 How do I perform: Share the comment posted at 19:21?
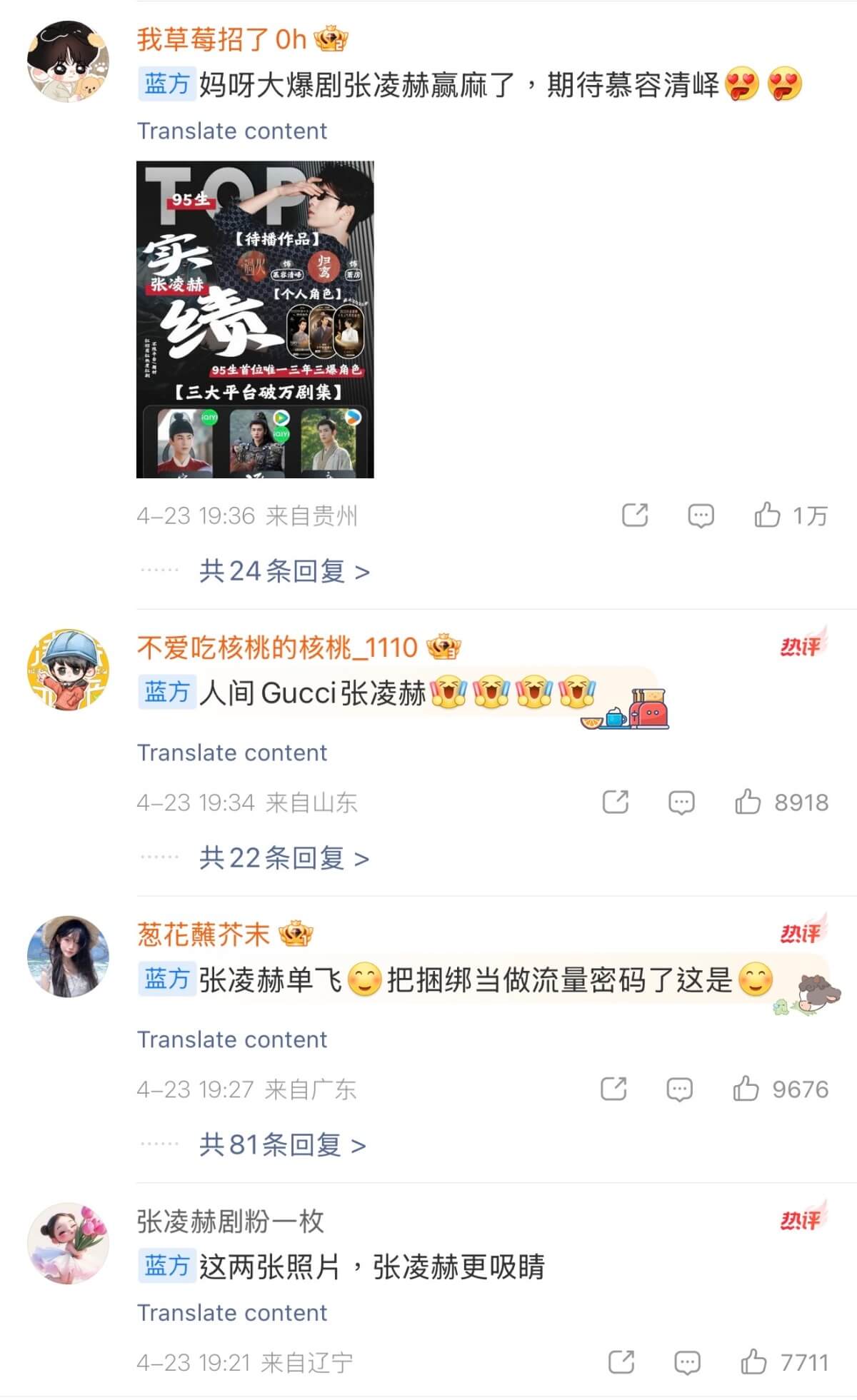coord(621,1361)
